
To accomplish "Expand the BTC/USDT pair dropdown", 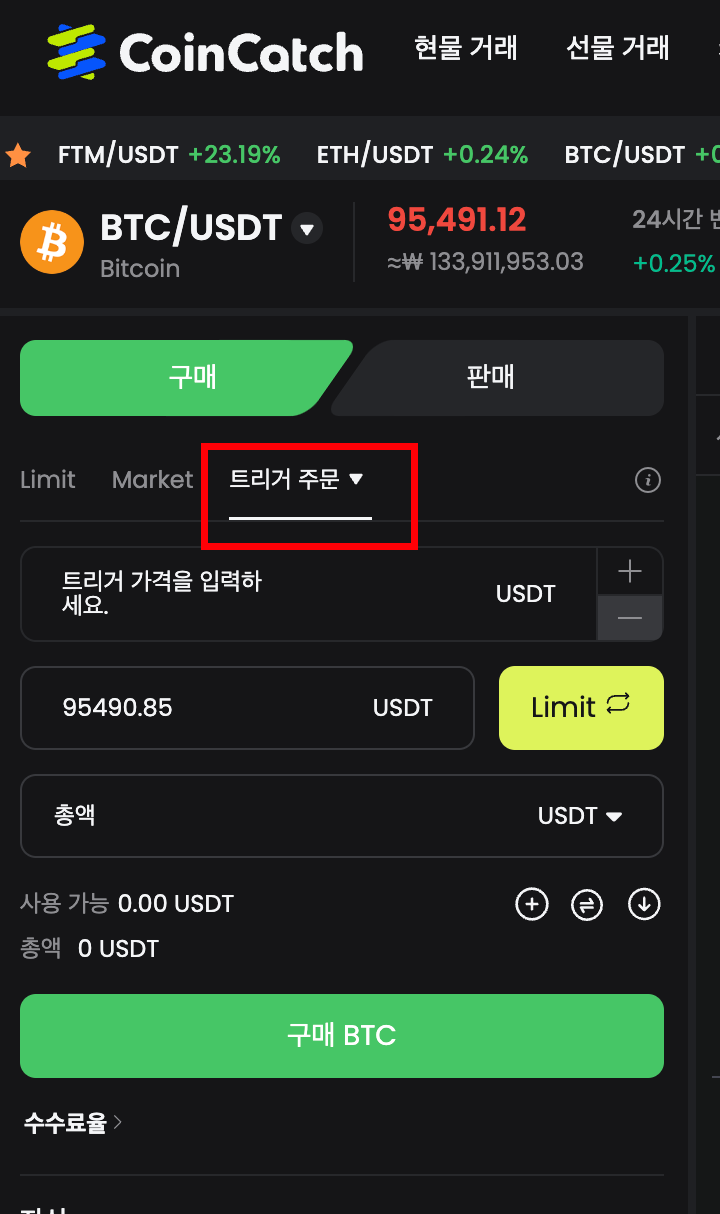I will [x=306, y=229].
